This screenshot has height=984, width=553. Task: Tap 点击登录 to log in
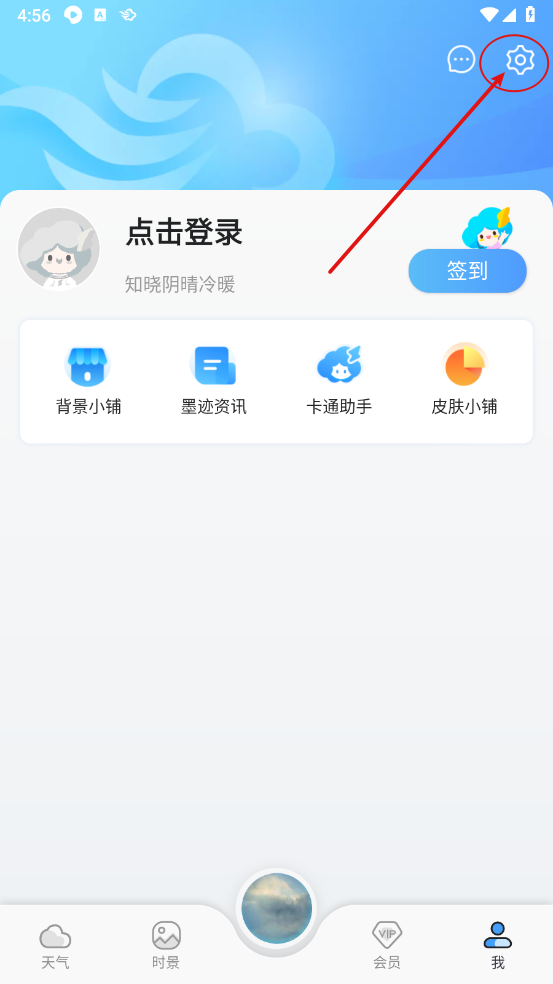pyautogui.click(x=184, y=232)
